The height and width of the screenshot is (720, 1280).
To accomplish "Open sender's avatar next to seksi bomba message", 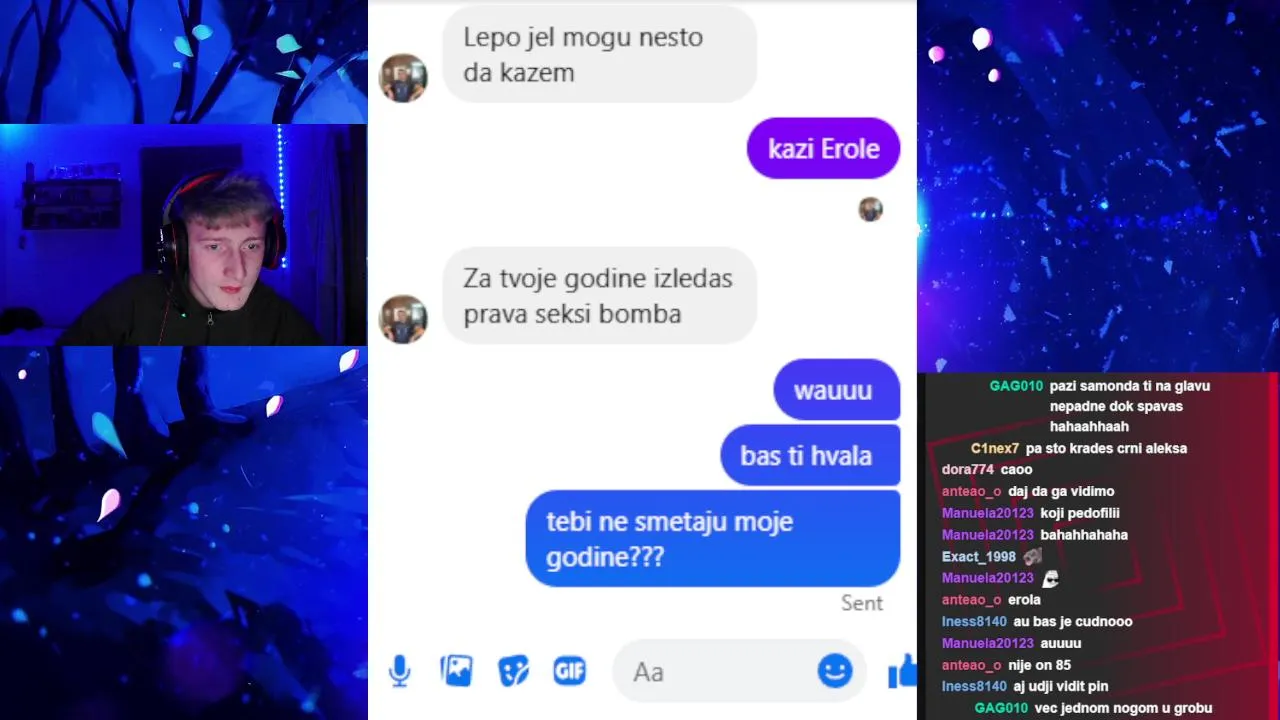I will (x=403, y=319).
